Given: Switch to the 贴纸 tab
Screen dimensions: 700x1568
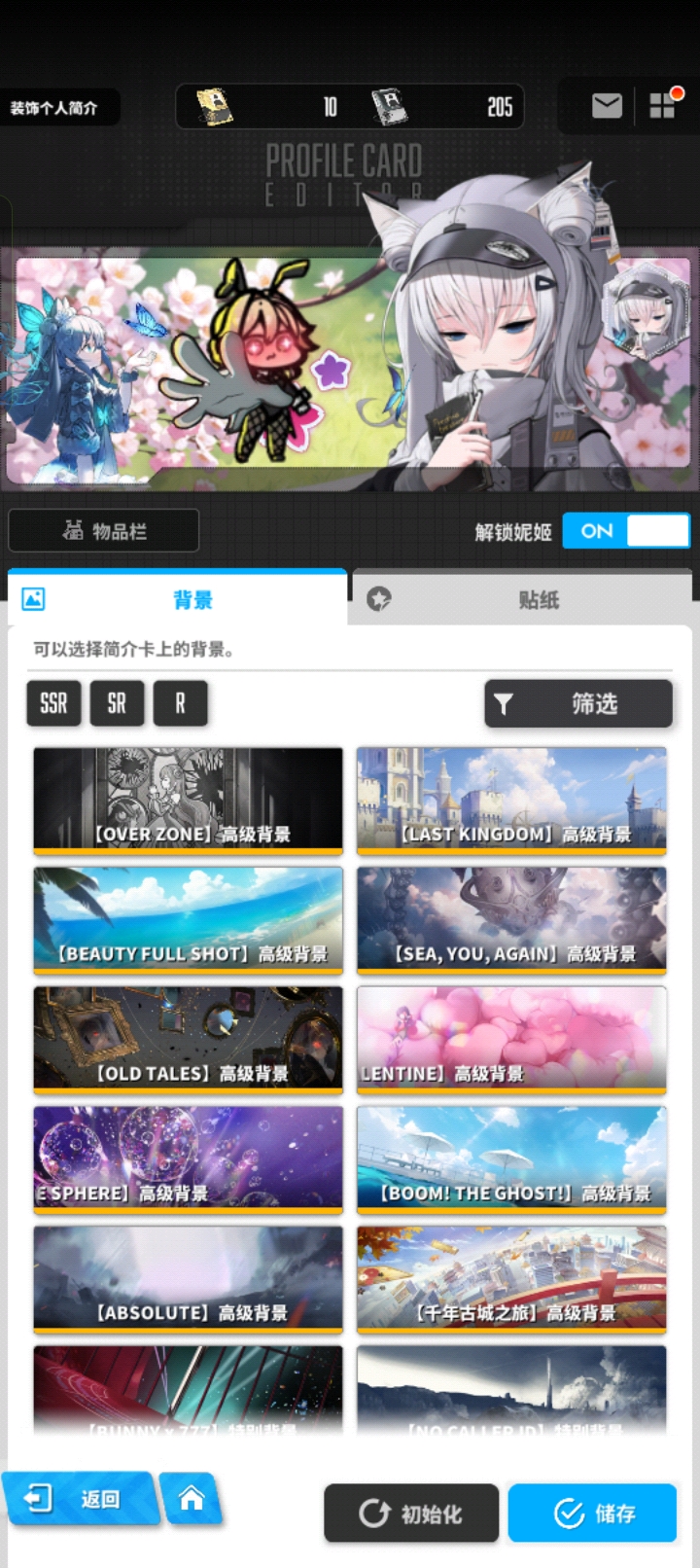Looking at the screenshot, I should [x=523, y=599].
